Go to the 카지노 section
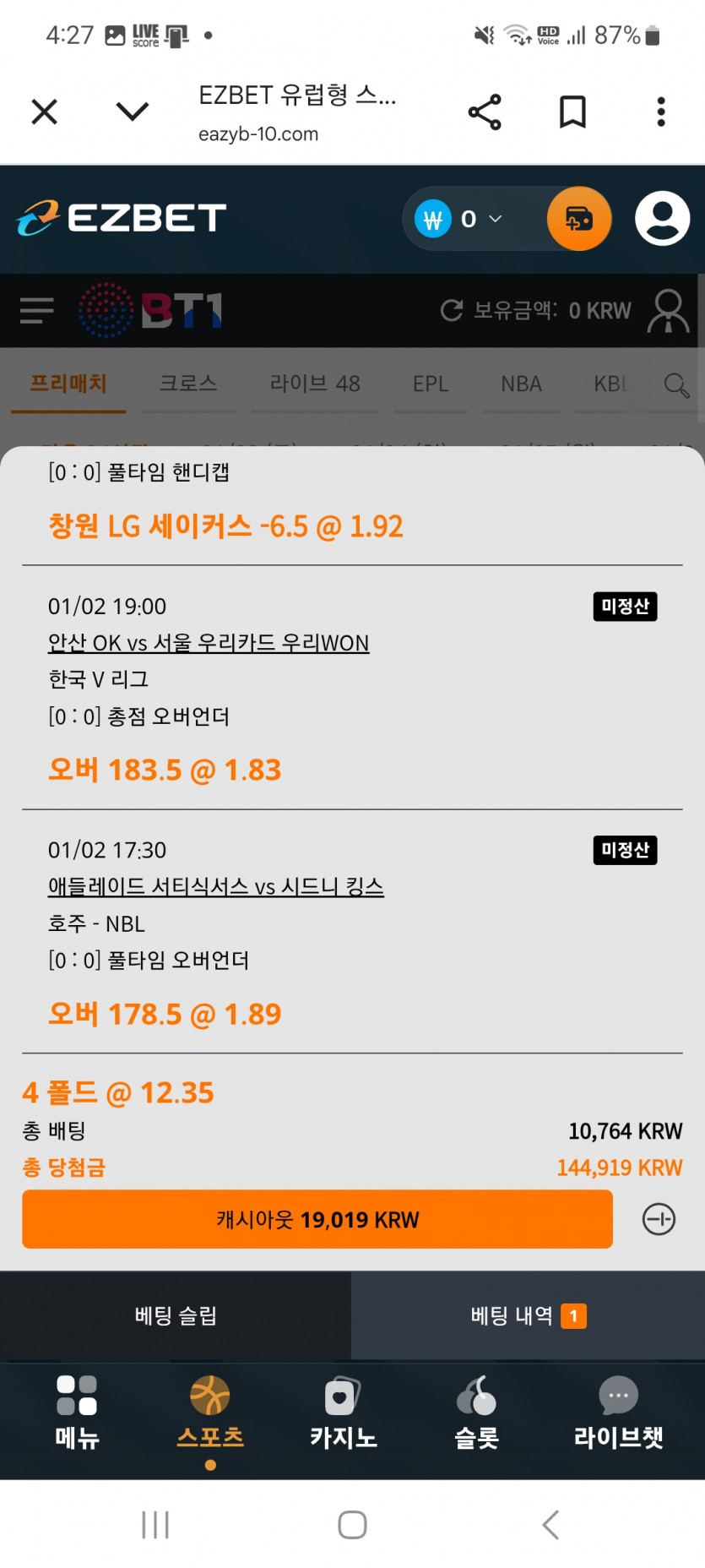Screen dimensions: 705x1568 pyautogui.click(x=343, y=1413)
